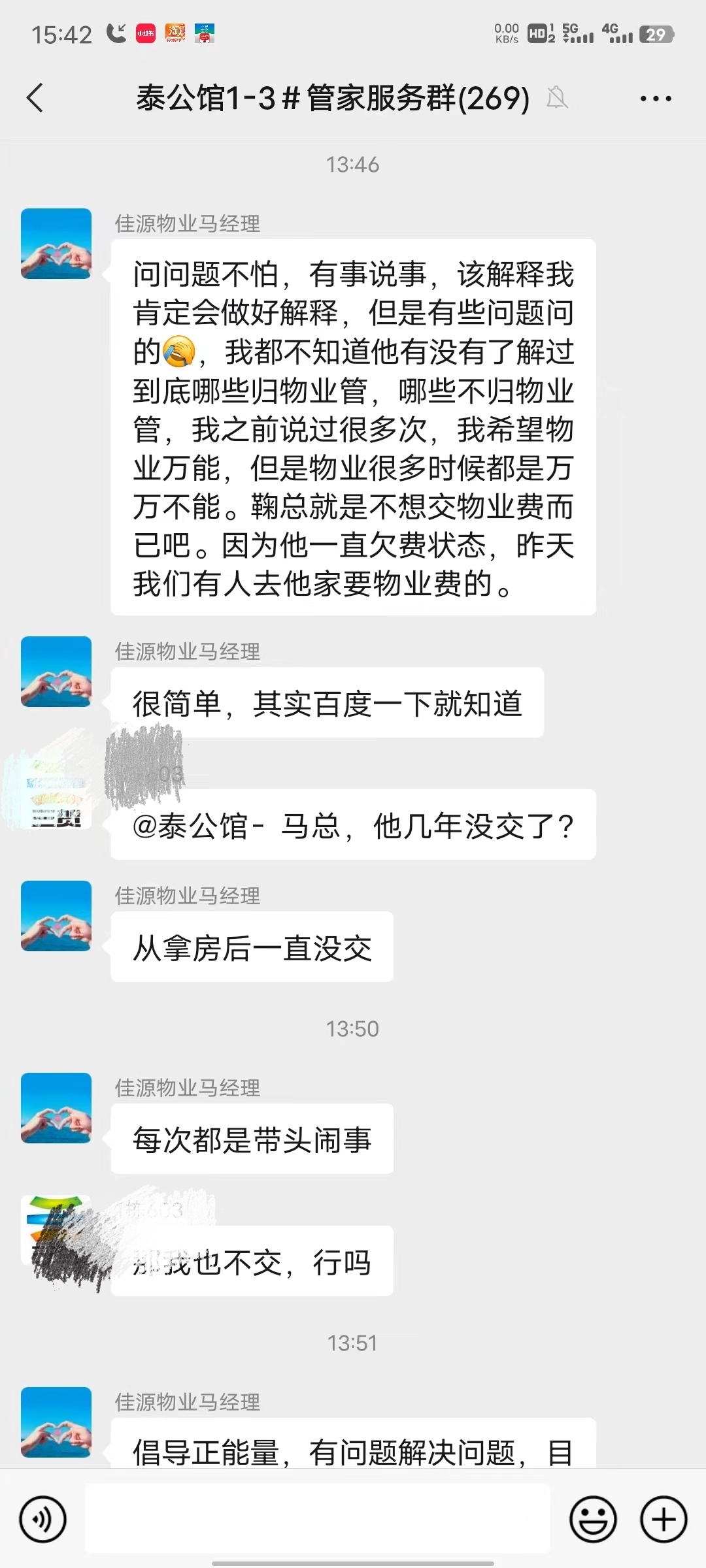Open the emoji picker
706x1568 pixels.
tap(593, 1518)
